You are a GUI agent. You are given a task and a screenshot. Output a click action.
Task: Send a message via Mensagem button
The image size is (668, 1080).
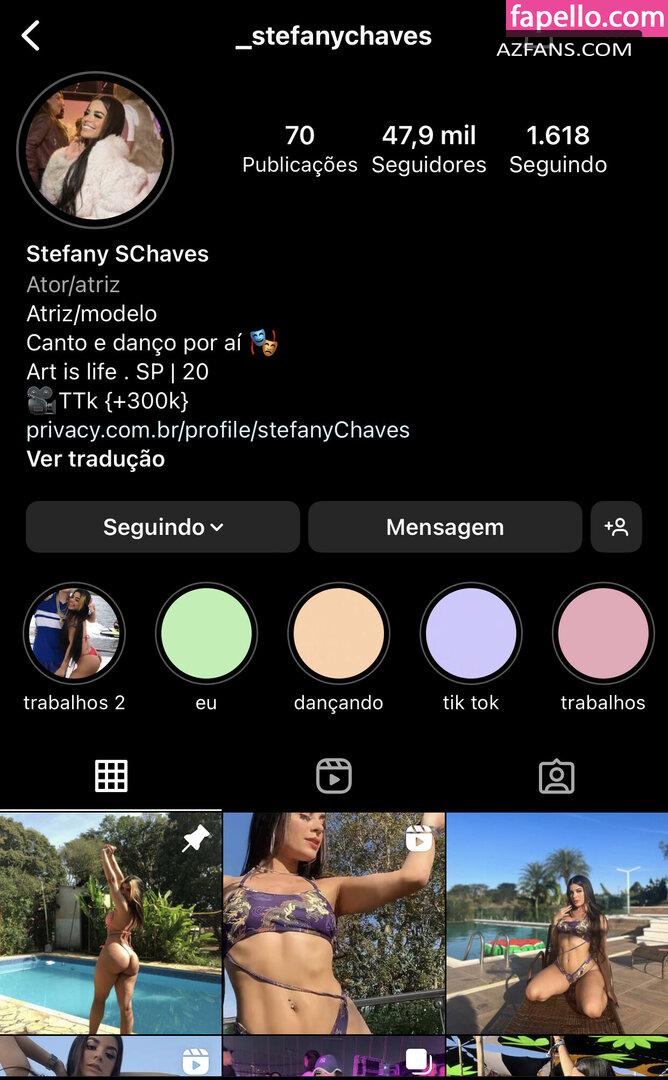pos(445,527)
